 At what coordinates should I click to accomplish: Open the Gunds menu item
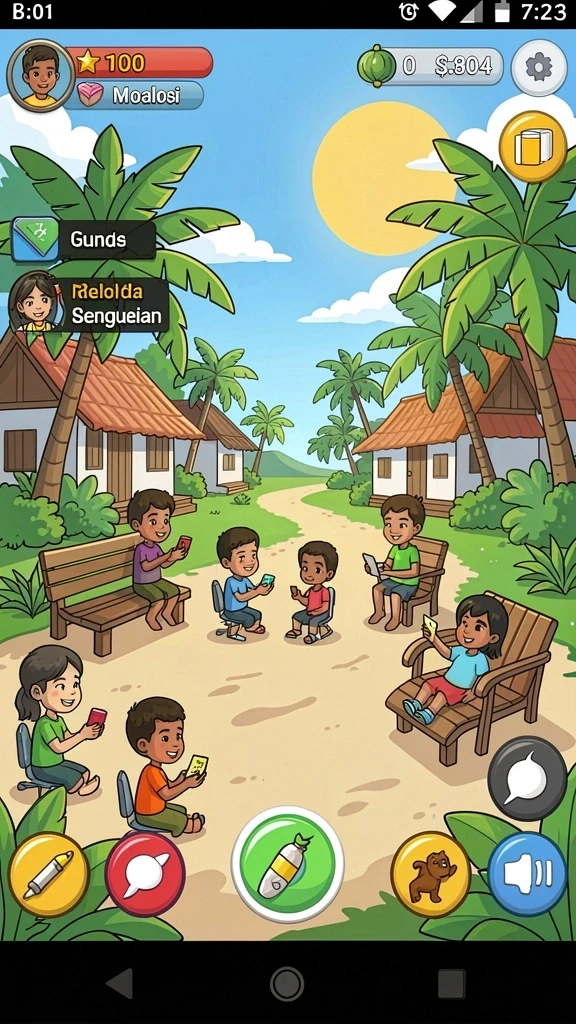84,240
